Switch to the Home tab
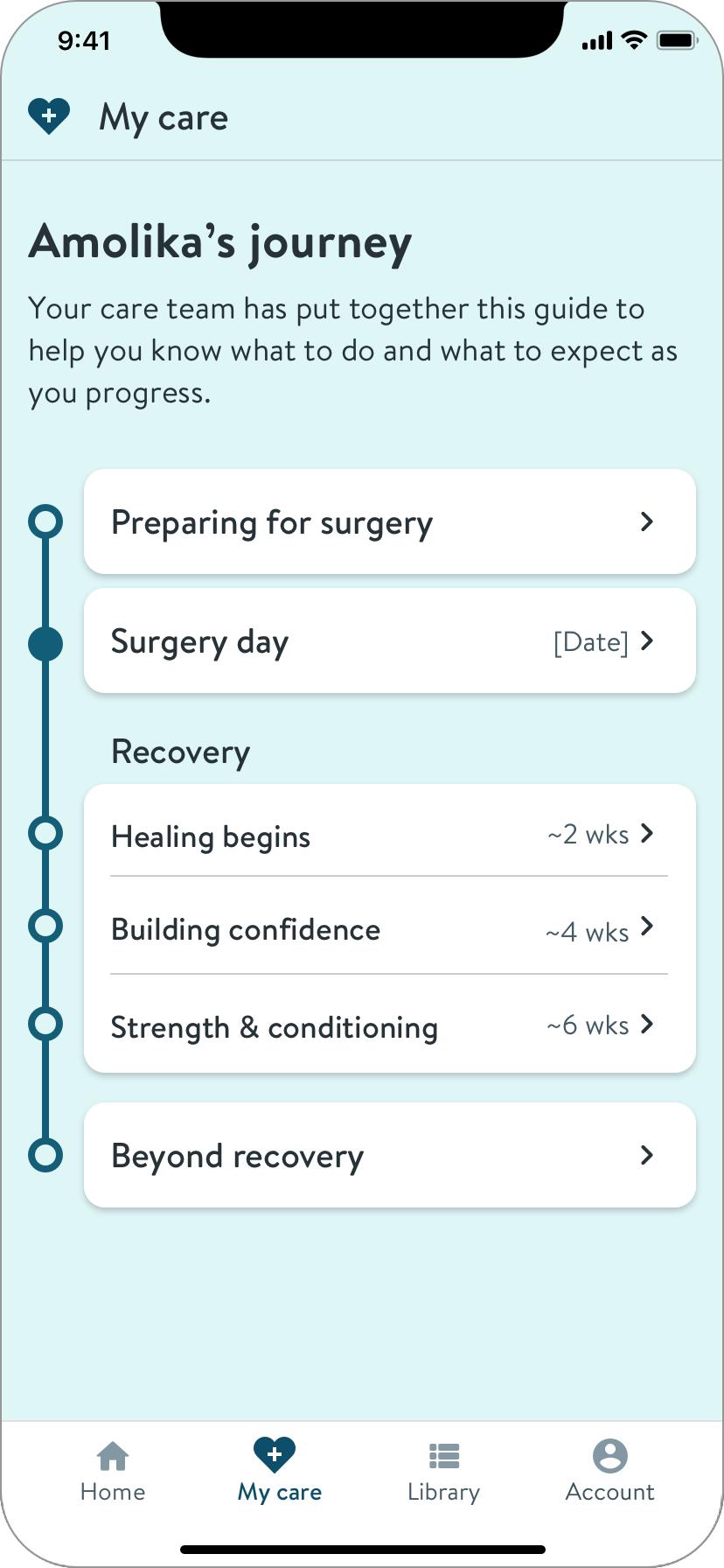Viewport: 724px width, 1568px height. 113,1472
